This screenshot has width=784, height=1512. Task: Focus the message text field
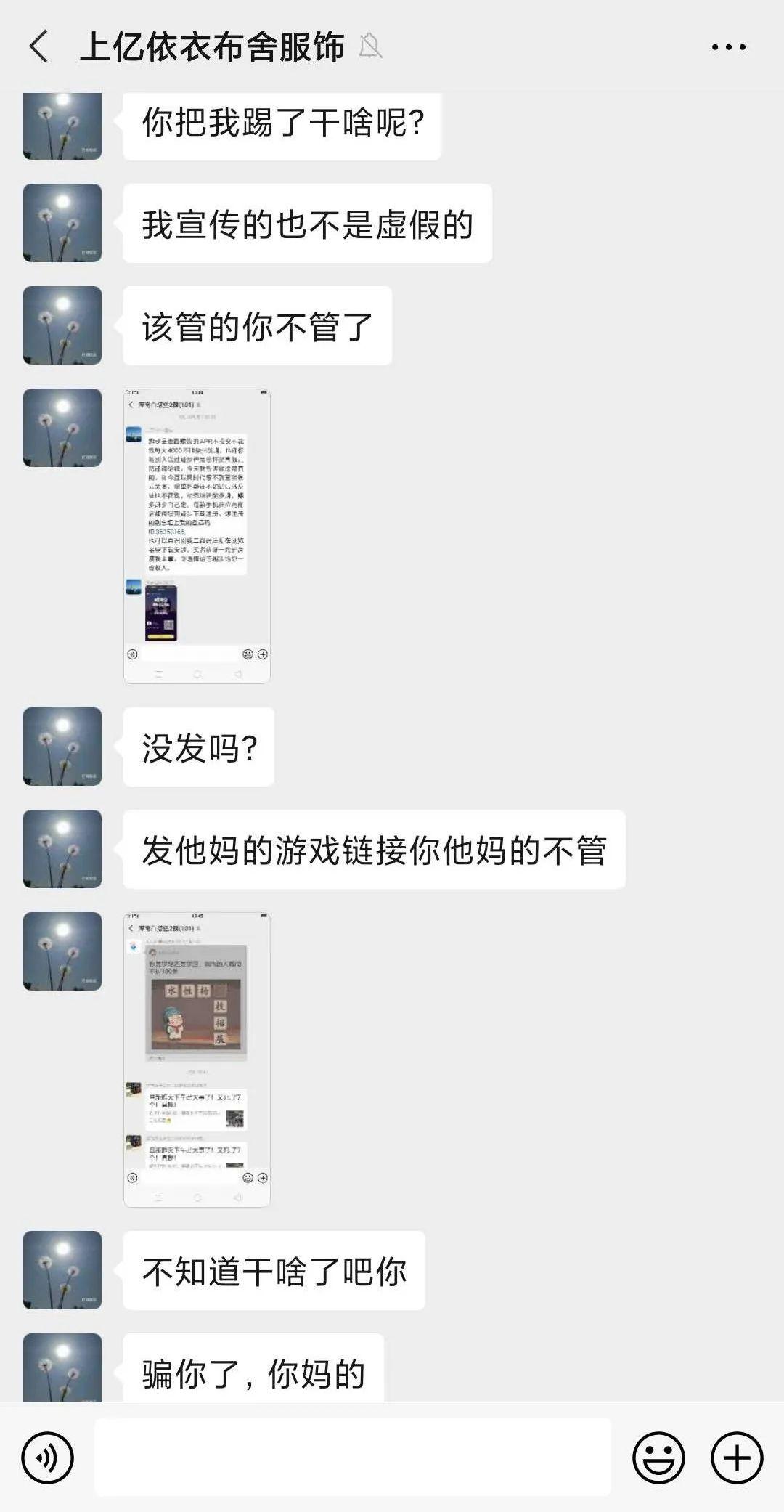coord(353,1458)
